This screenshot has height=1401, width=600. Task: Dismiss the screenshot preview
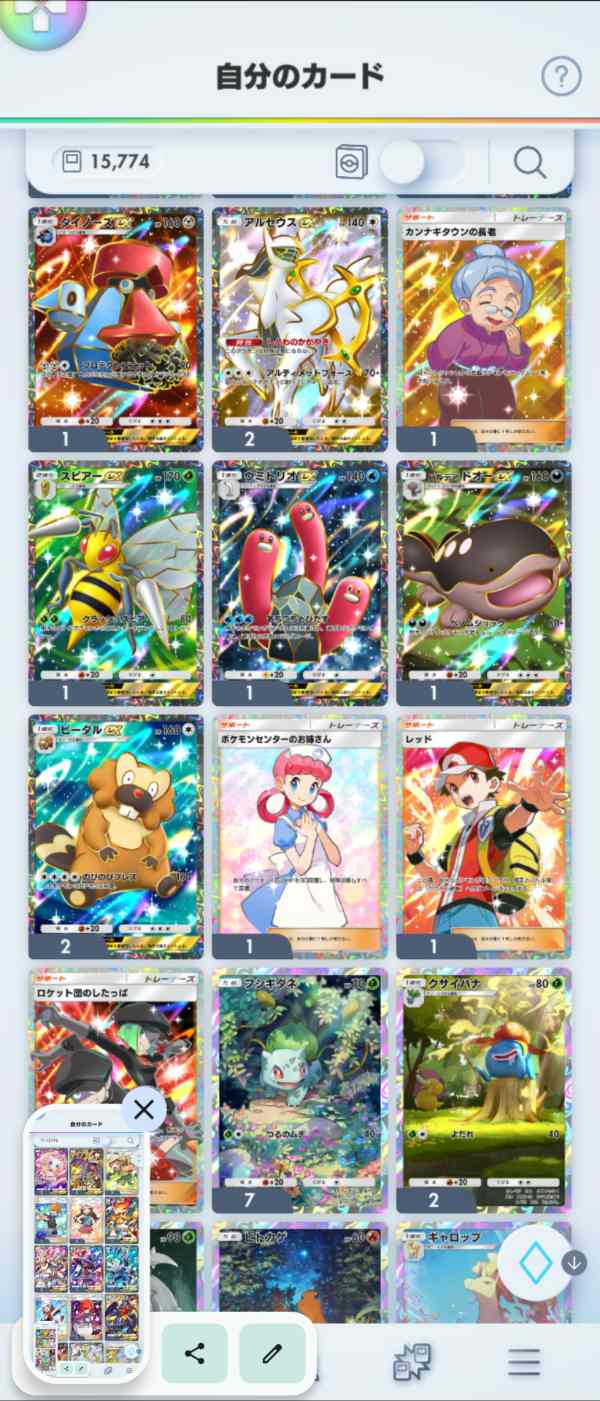[x=144, y=1109]
